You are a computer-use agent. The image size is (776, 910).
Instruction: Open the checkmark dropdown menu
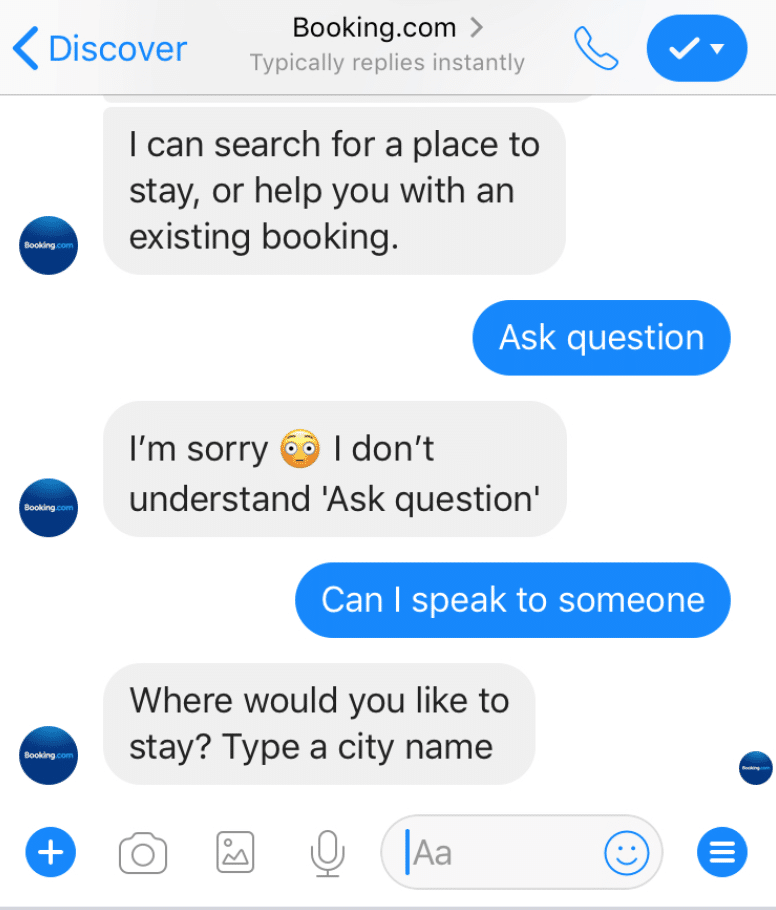pyautogui.click(x=696, y=48)
